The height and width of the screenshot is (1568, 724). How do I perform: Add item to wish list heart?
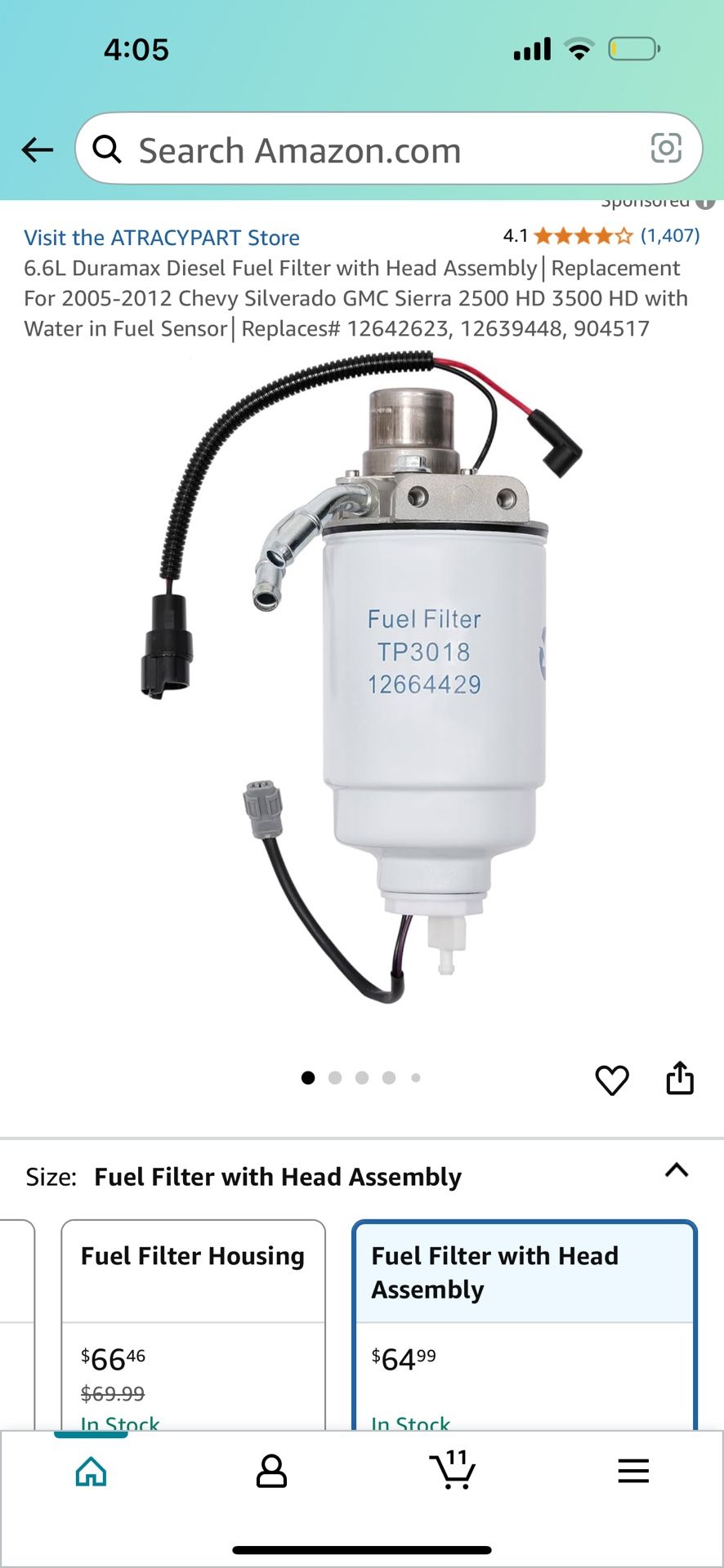tap(612, 1080)
